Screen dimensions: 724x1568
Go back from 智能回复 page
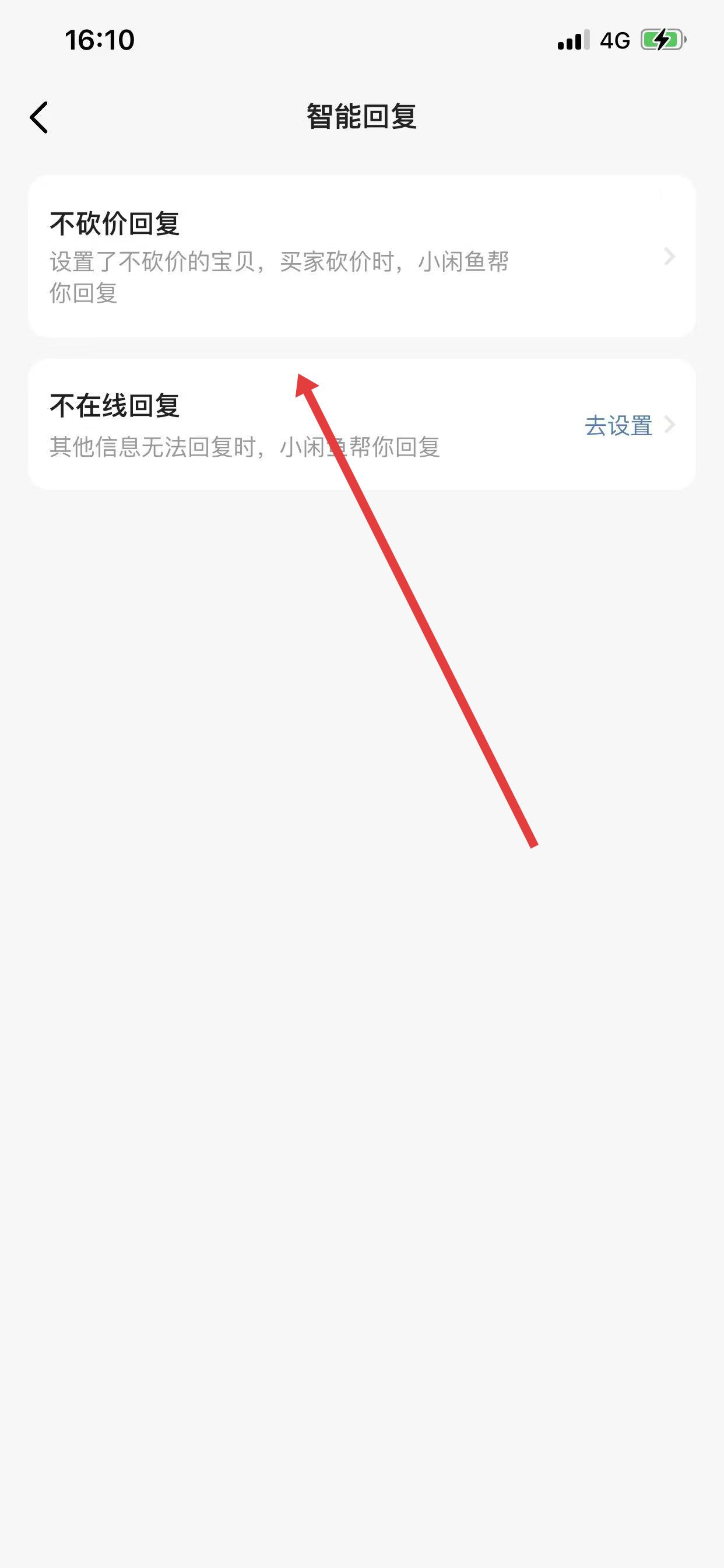[x=39, y=117]
